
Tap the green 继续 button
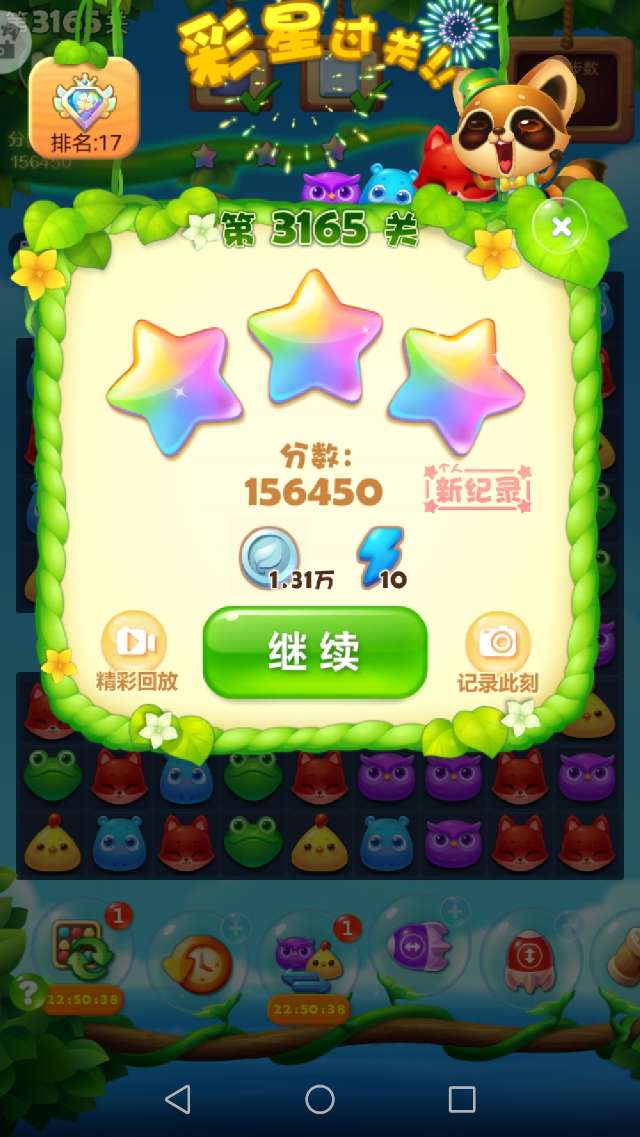(x=315, y=653)
